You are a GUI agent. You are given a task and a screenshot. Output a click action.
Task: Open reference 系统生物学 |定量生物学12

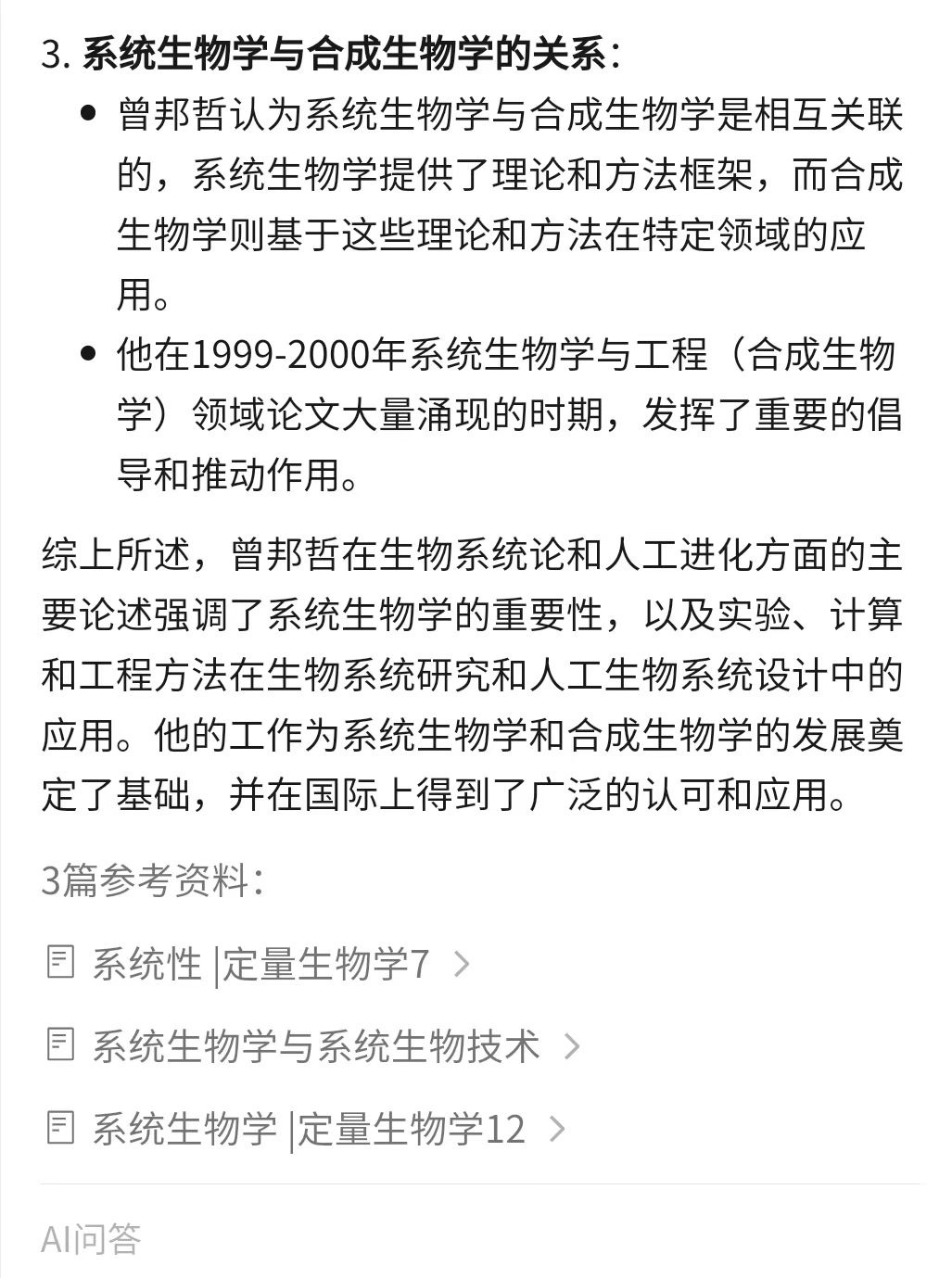tap(308, 1129)
